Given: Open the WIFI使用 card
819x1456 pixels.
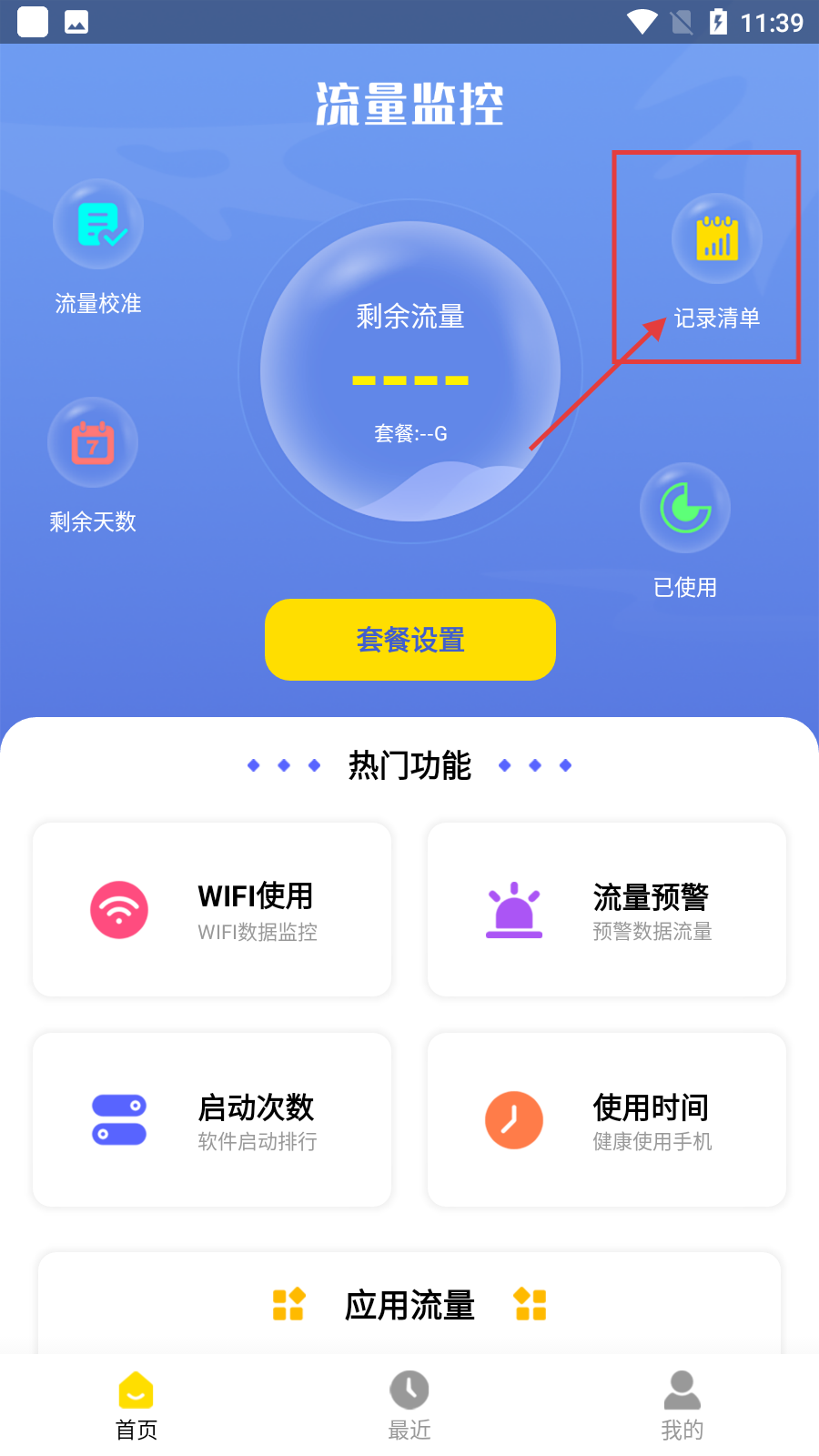Looking at the screenshot, I should coord(212,910).
